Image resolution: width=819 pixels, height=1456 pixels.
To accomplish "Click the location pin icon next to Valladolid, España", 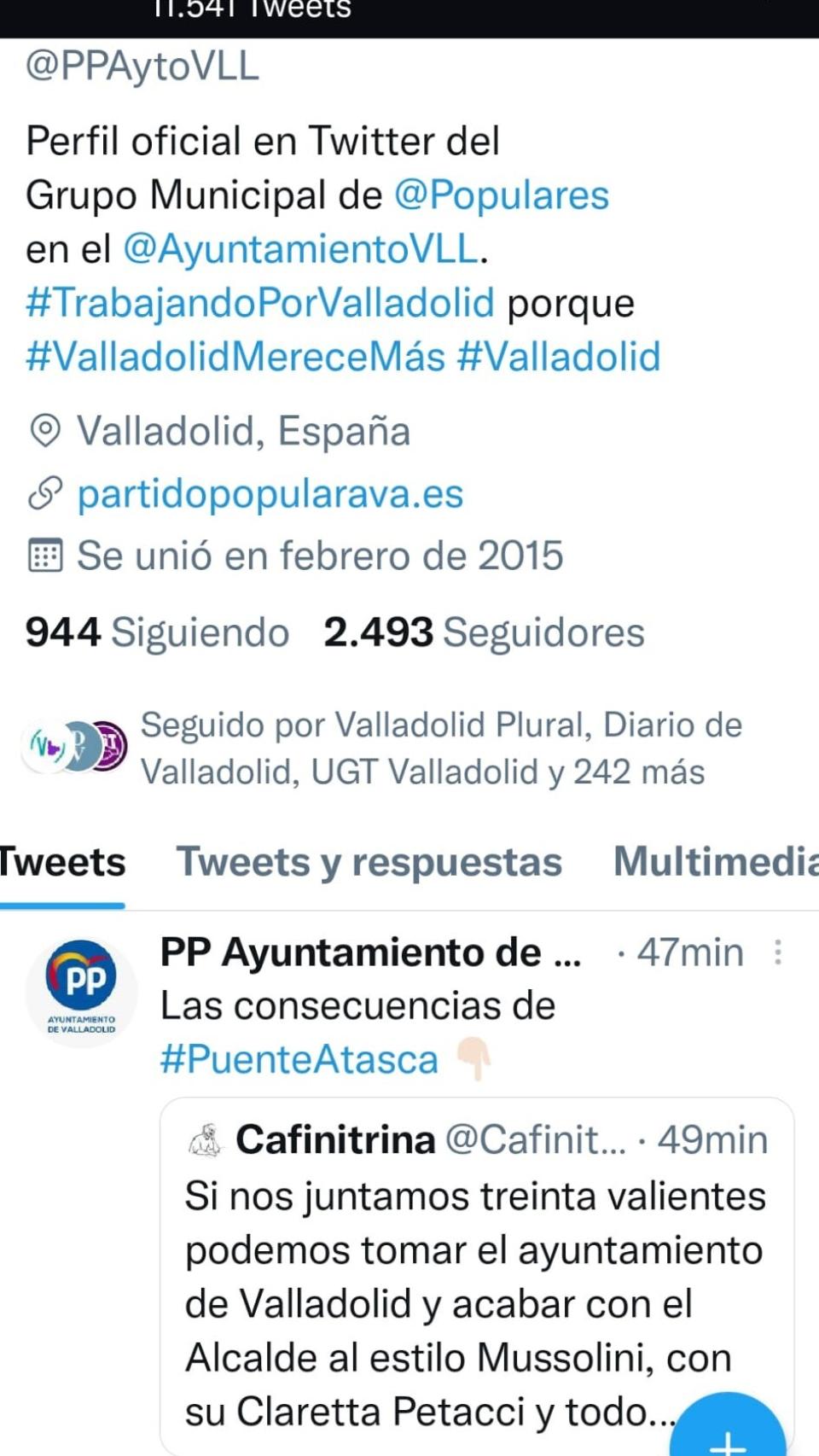I will tap(44, 432).
